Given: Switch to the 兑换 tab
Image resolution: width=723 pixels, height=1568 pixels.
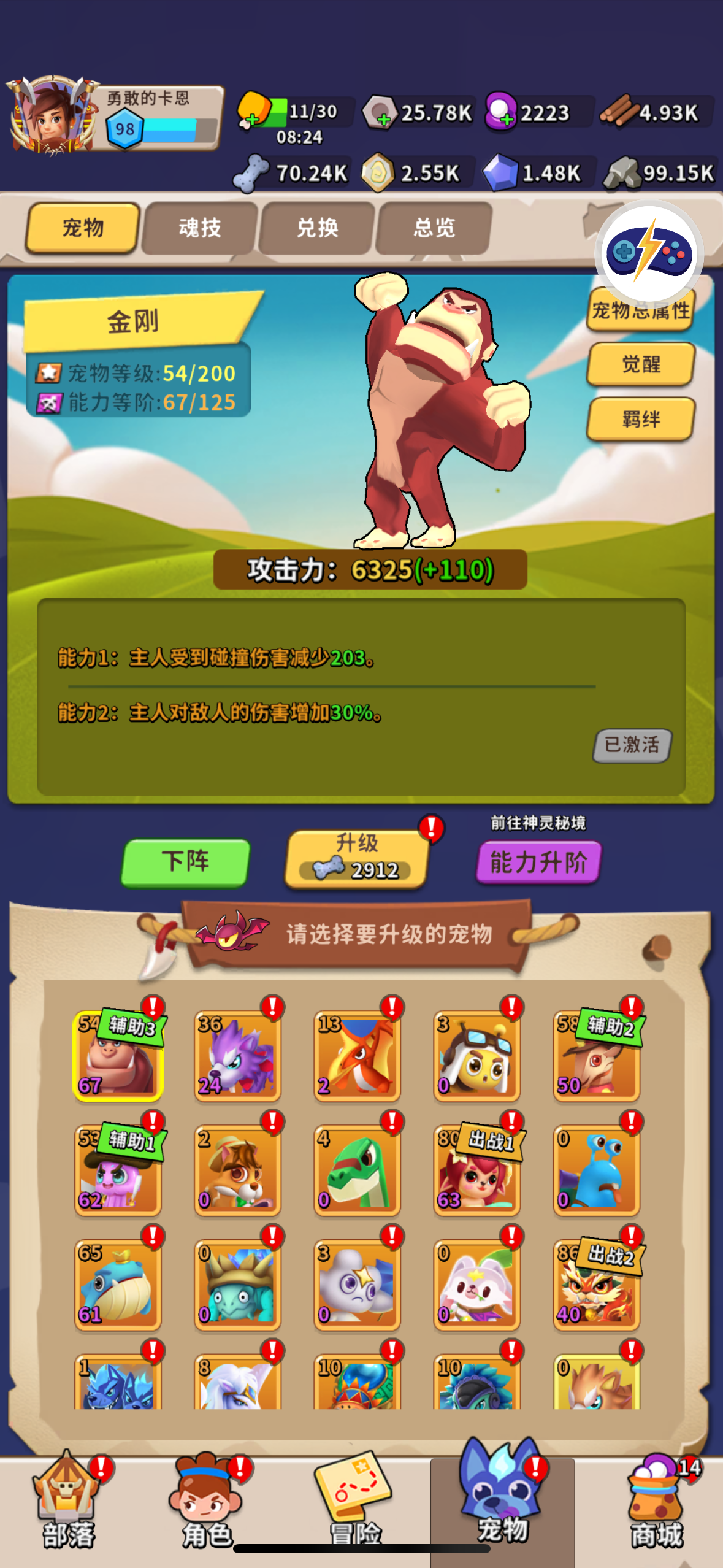Looking at the screenshot, I should [316, 228].
